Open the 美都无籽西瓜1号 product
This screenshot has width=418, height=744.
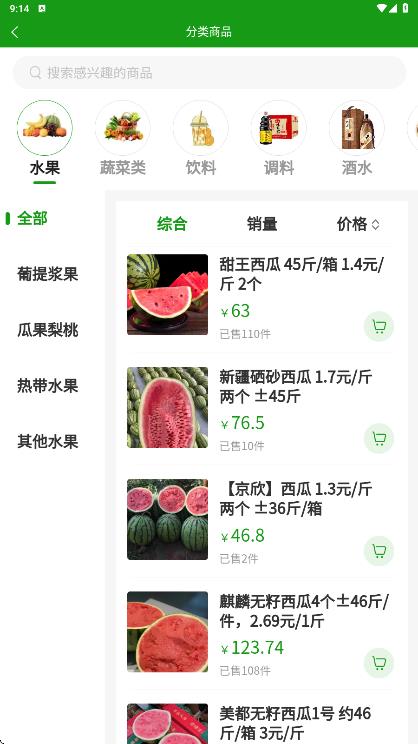(259, 724)
